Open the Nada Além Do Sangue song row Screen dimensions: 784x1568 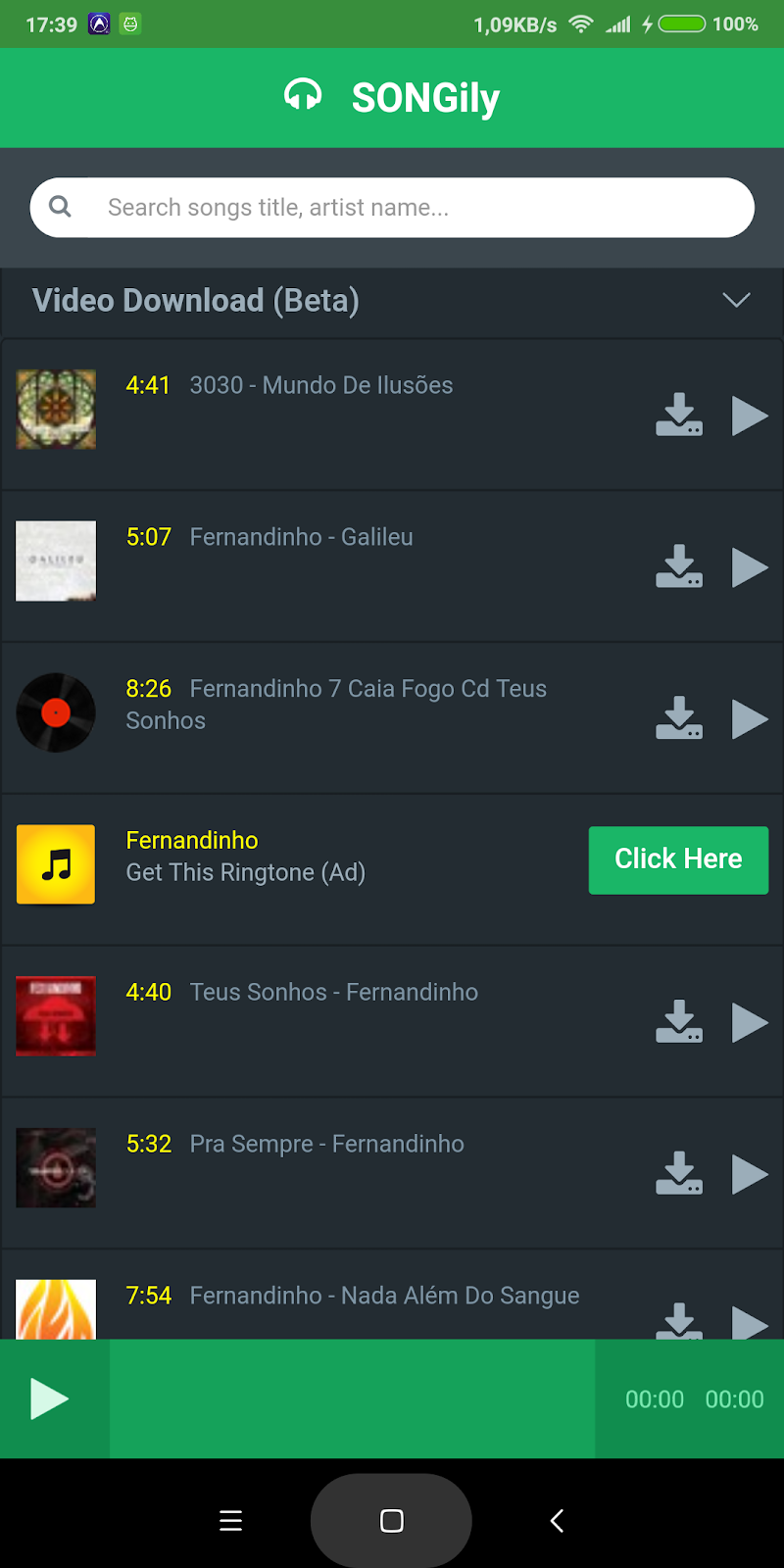[384, 1297]
